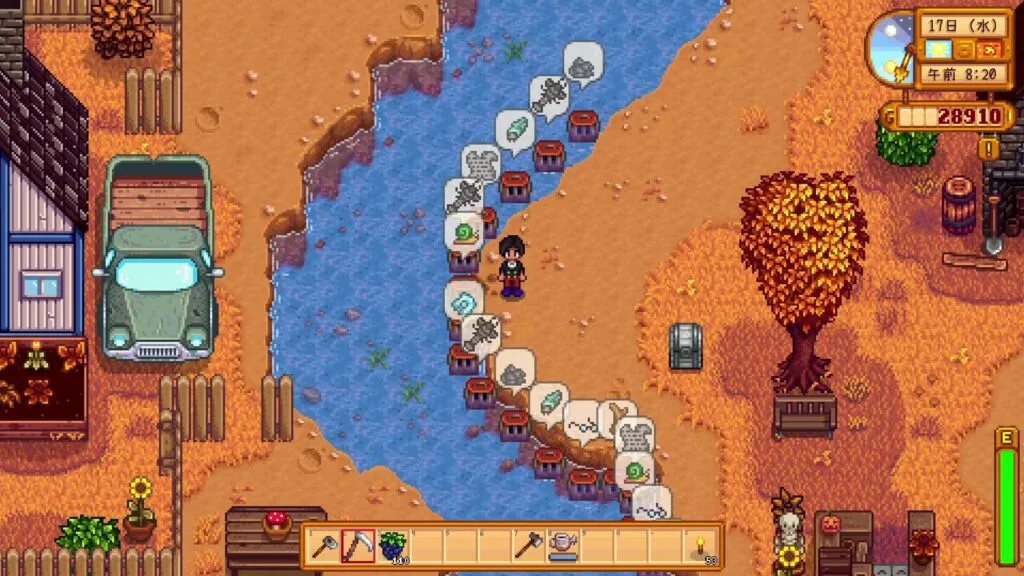1024x576 pixels.
Task: Equip the axe from the toolbar
Action: (528, 546)
